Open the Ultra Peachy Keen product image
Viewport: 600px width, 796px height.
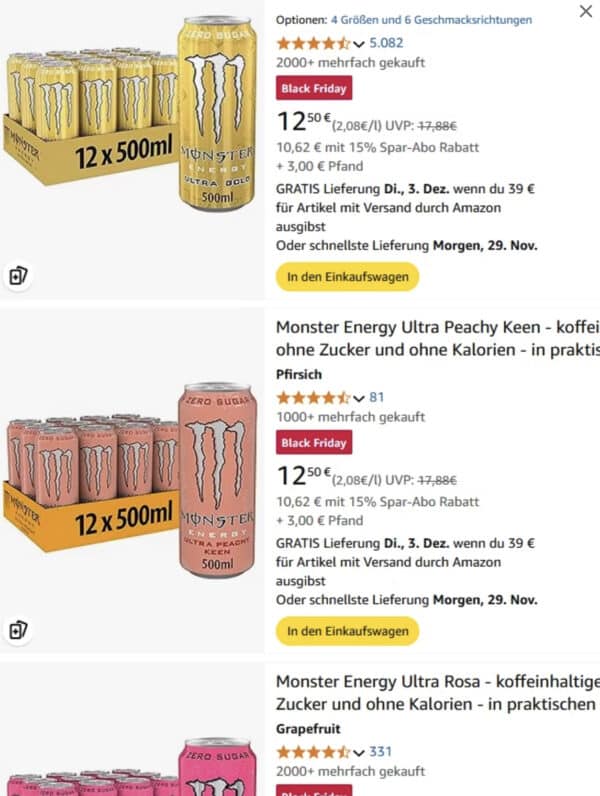pos(133,480)
